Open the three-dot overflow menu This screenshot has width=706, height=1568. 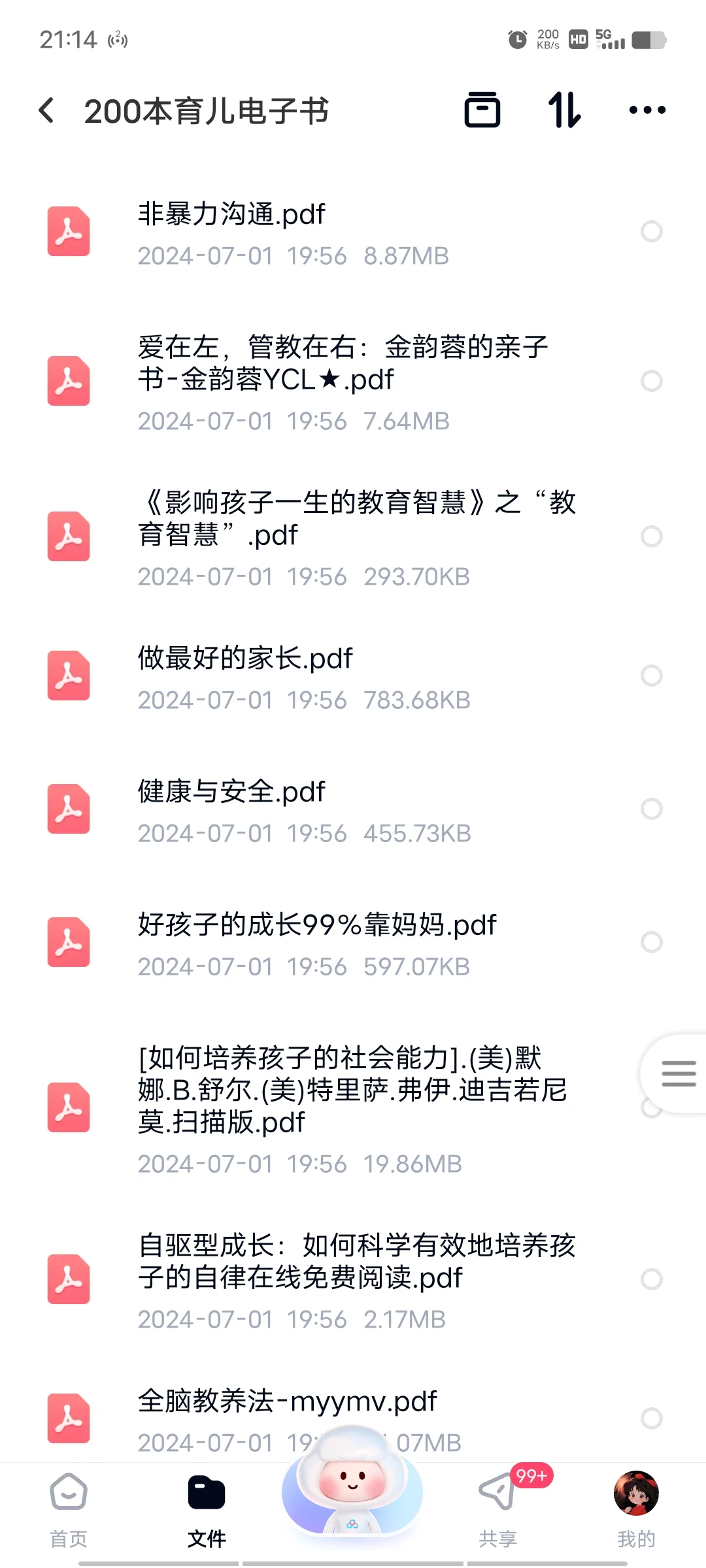(x=647, y=110)
